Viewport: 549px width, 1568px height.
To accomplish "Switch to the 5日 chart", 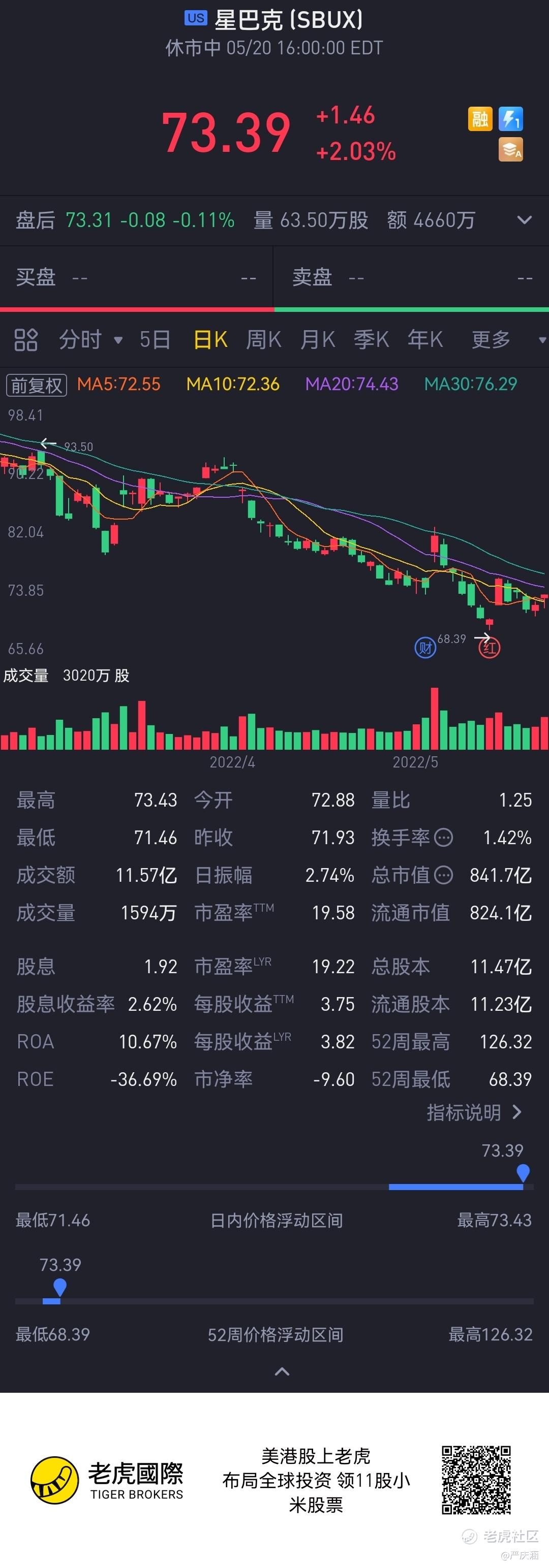I will click(155, 340).
